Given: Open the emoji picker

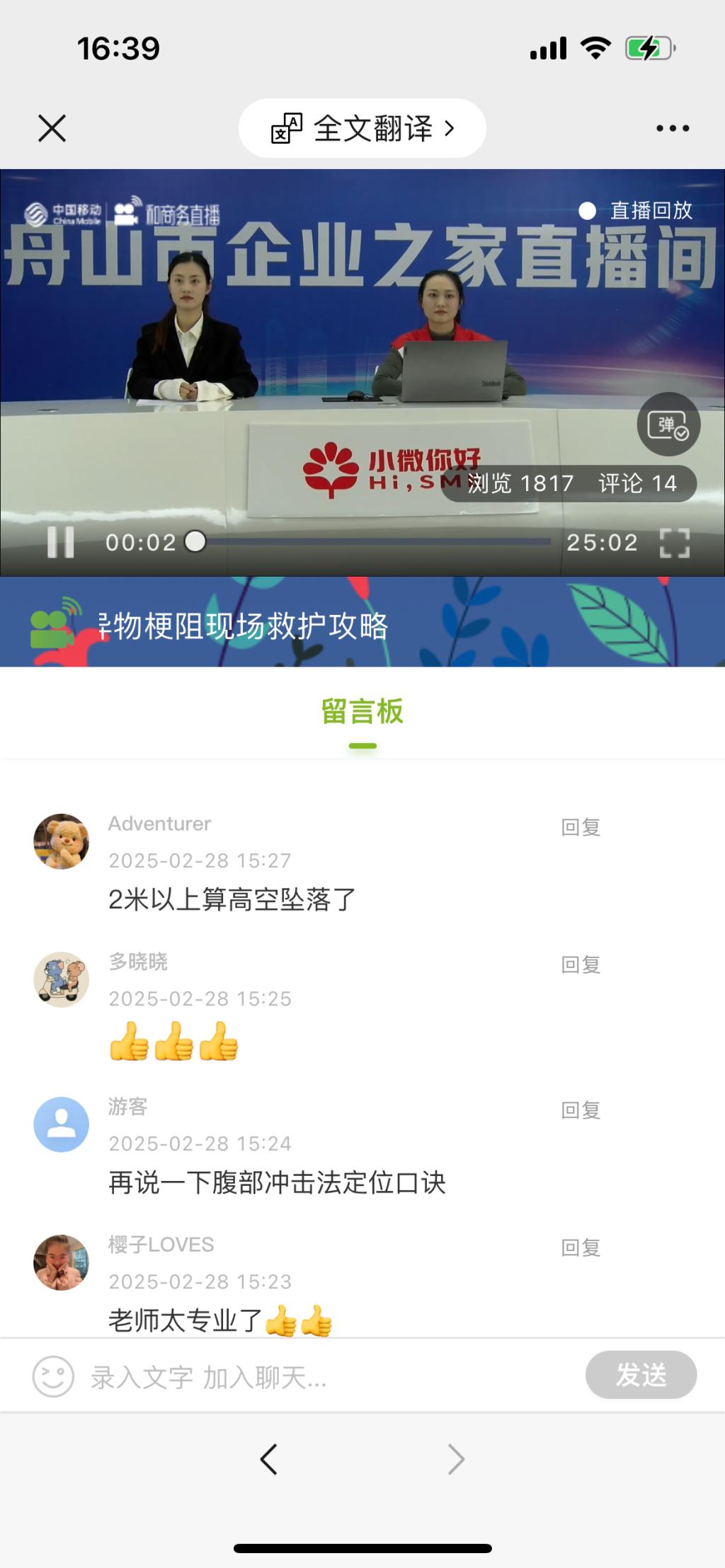Looking at the screenshot, I should [x=53, y=1376].
